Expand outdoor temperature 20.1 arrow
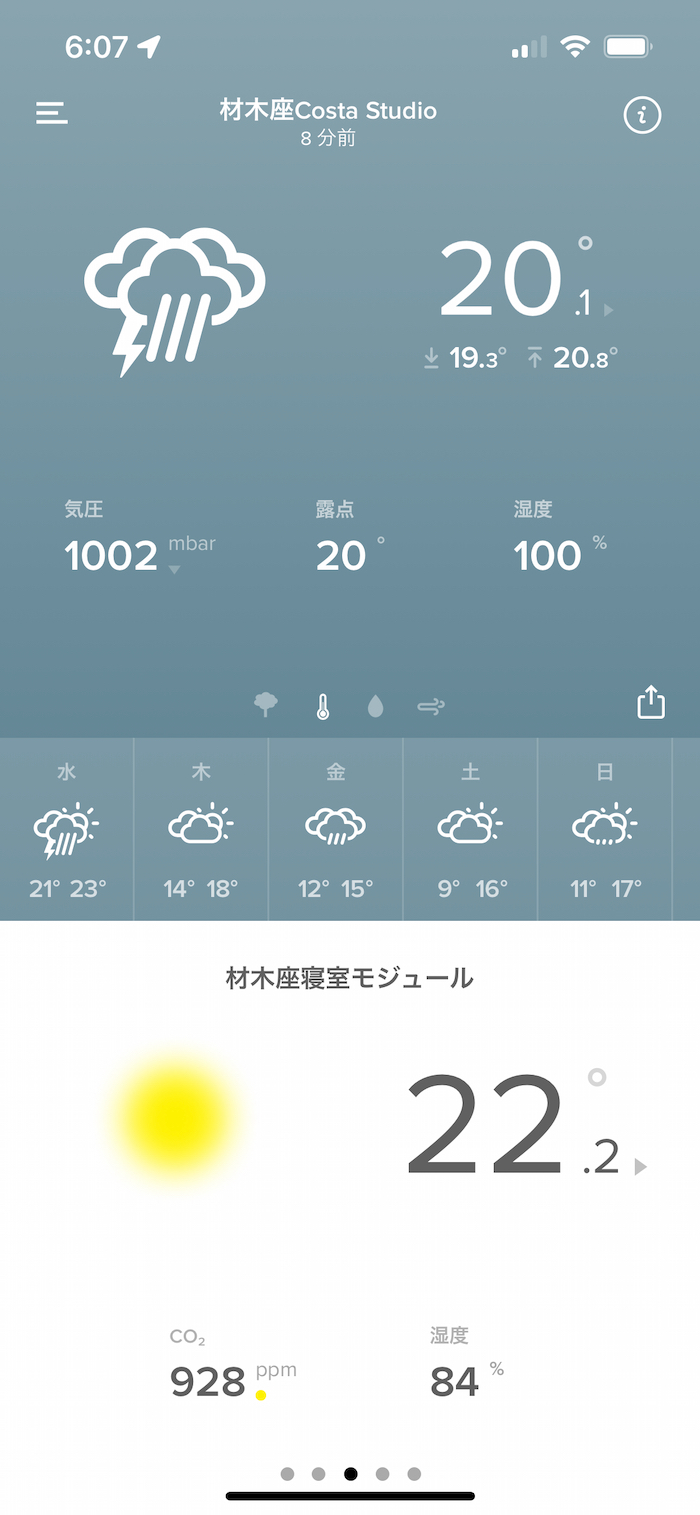 pyautogui.click(x=608, y=310)
